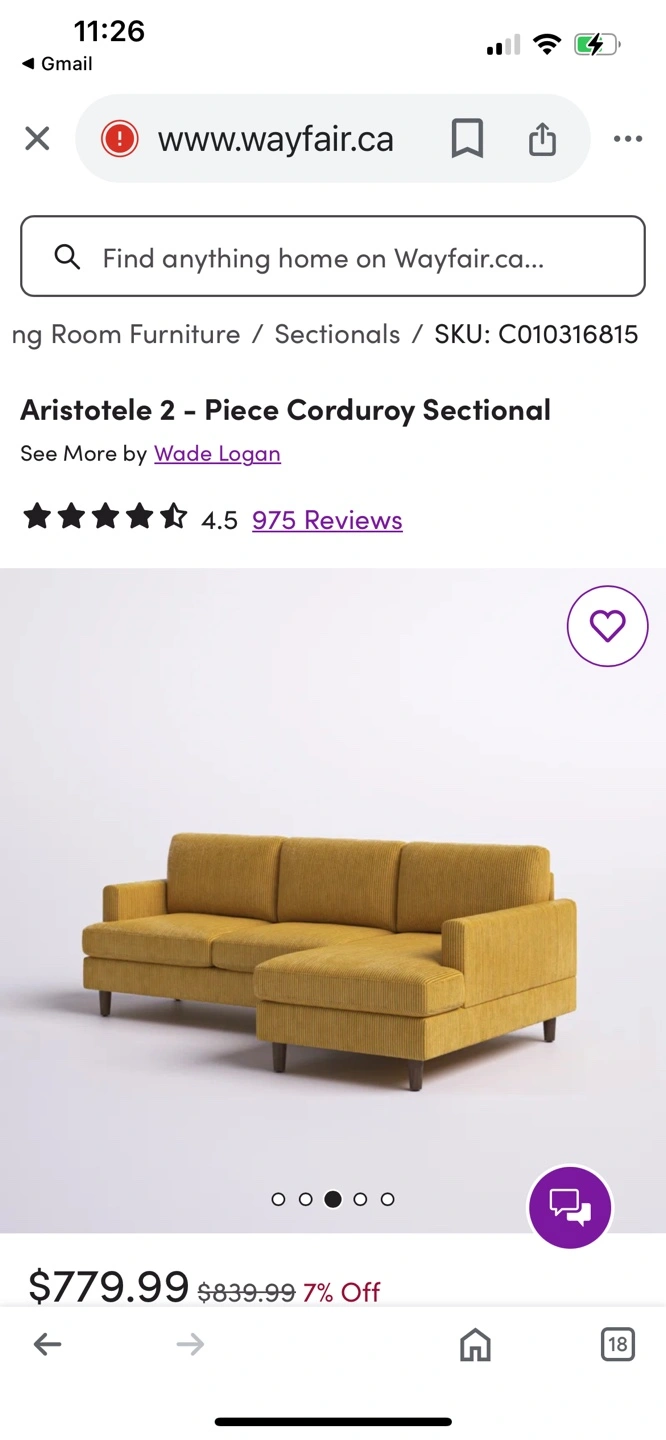
Task: Open the Sectionals breadcrumb
Action: click(x=337, y=334)
